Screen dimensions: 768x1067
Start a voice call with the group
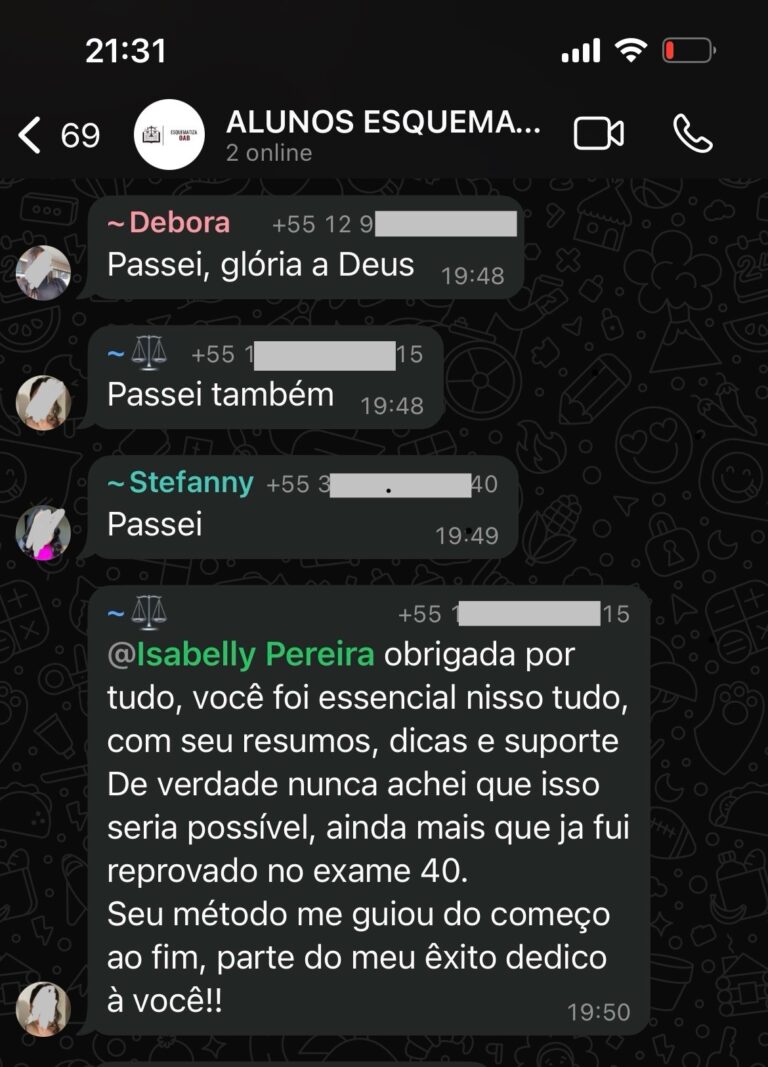tap(692, 134)
